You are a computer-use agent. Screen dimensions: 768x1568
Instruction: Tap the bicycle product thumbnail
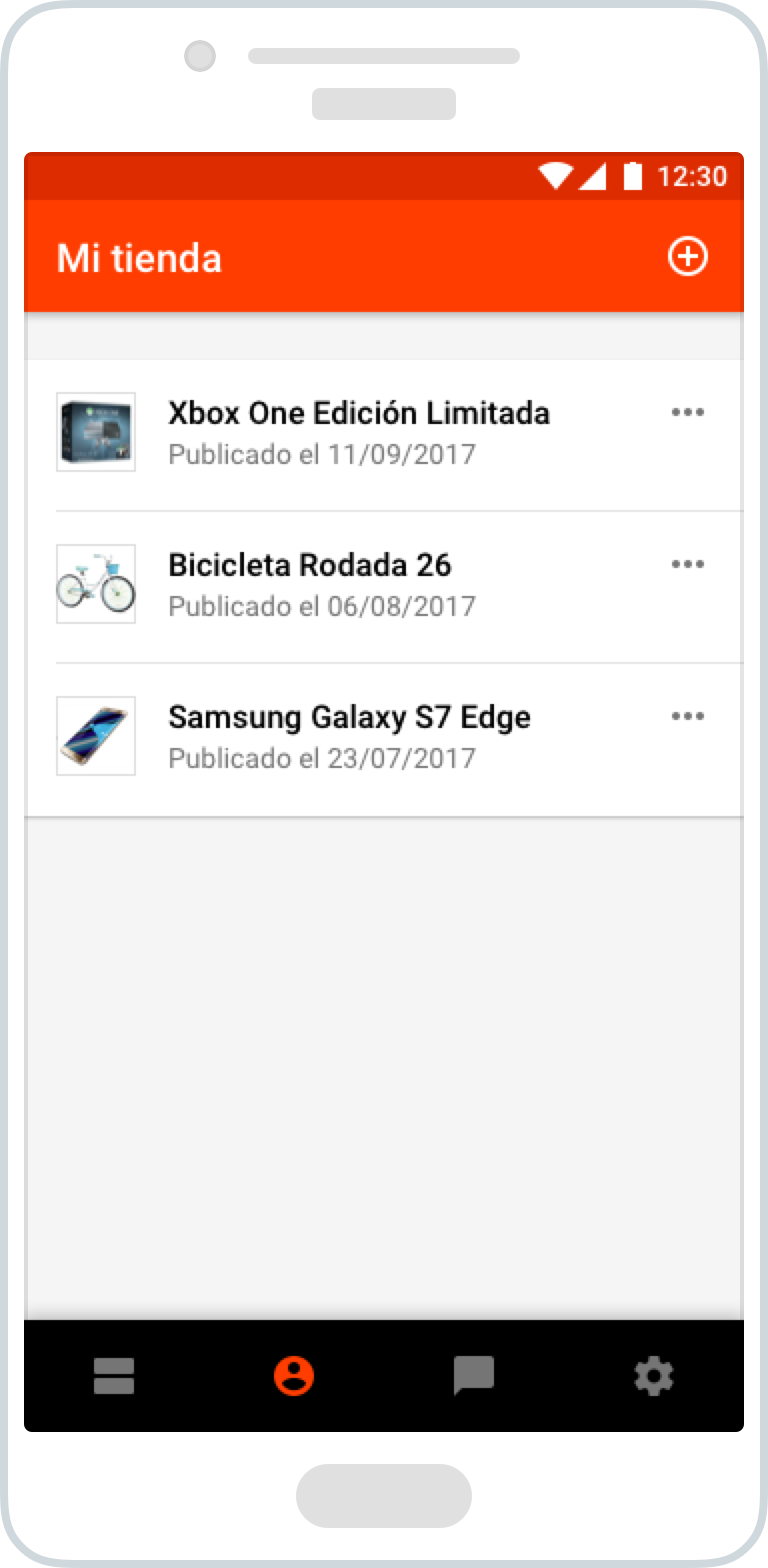(x=95, y=583)
